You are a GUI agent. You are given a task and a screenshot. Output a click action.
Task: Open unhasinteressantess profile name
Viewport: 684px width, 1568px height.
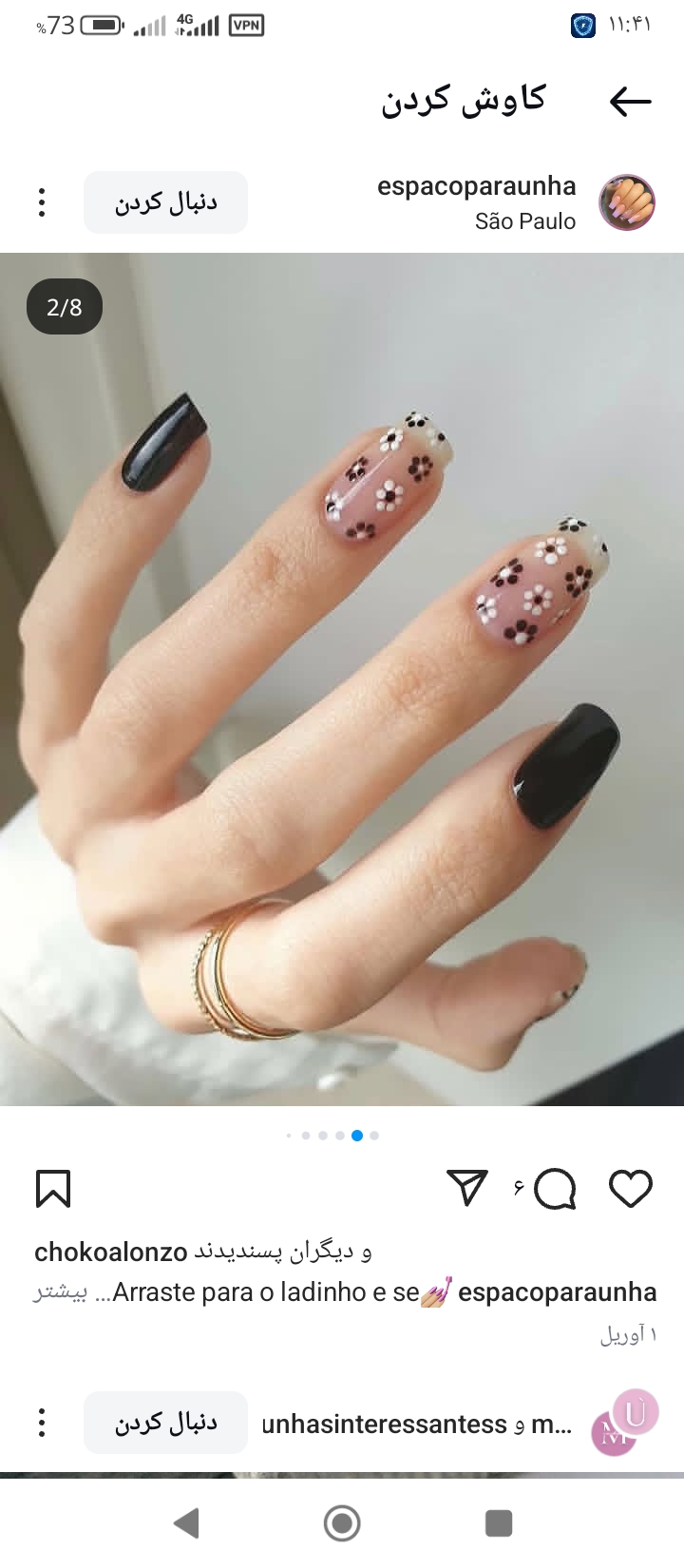point(384,1424)
